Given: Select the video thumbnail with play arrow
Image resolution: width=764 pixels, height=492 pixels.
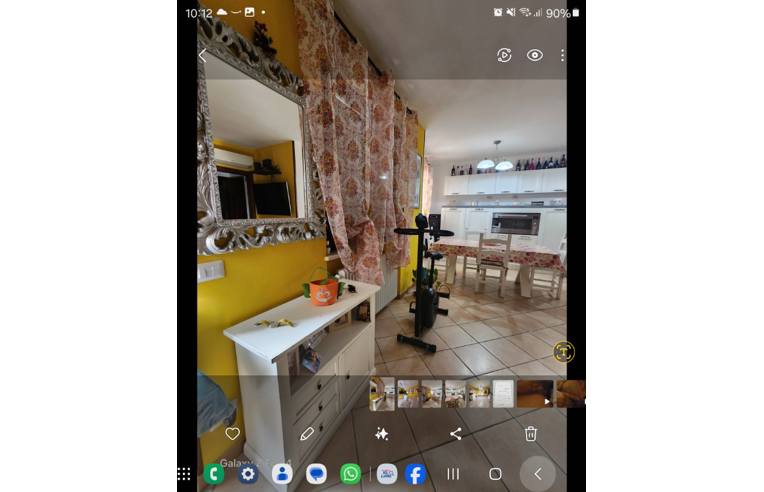Looking at the screenshot, I should (x=535, y=393).
